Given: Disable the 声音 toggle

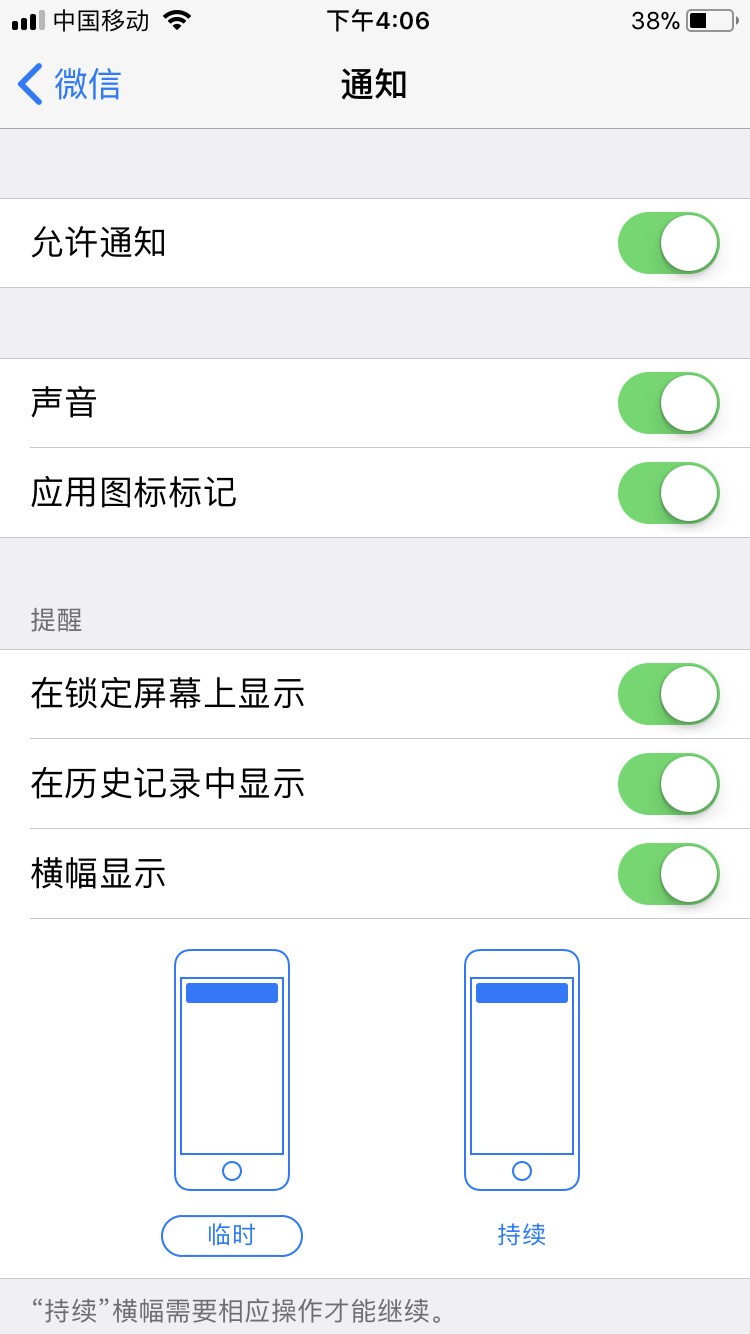Looking at the screenshot, I should [668, 403].
